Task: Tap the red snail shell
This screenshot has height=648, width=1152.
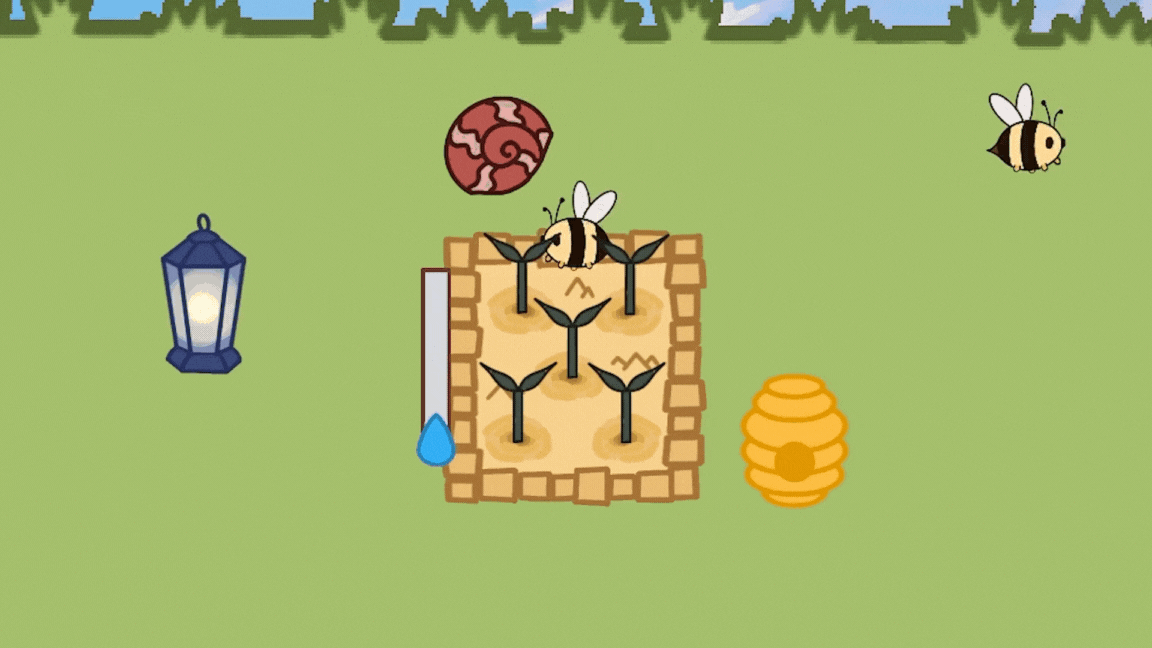Action: coord(498,146)
